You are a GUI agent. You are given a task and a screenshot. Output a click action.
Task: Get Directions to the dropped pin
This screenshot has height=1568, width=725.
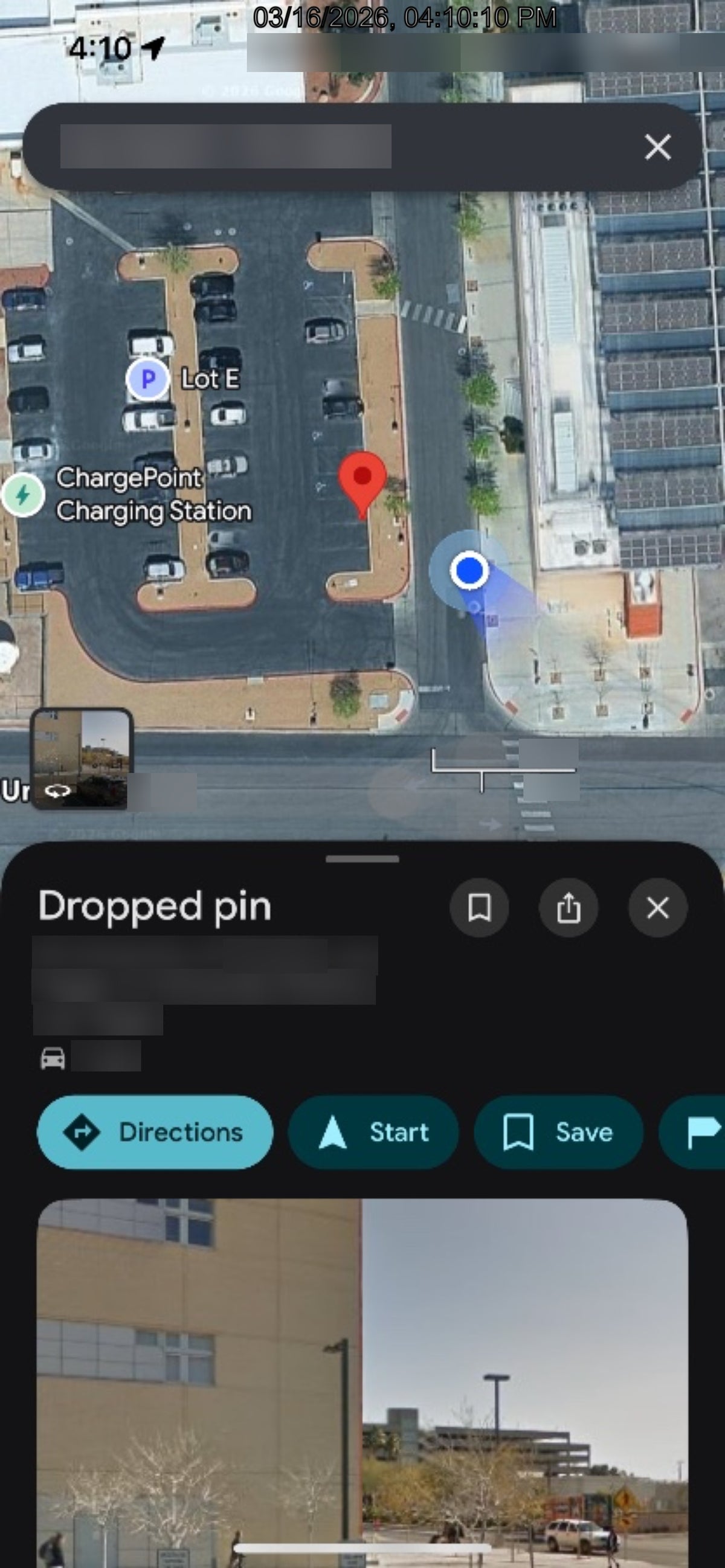tap(155, 1131)
